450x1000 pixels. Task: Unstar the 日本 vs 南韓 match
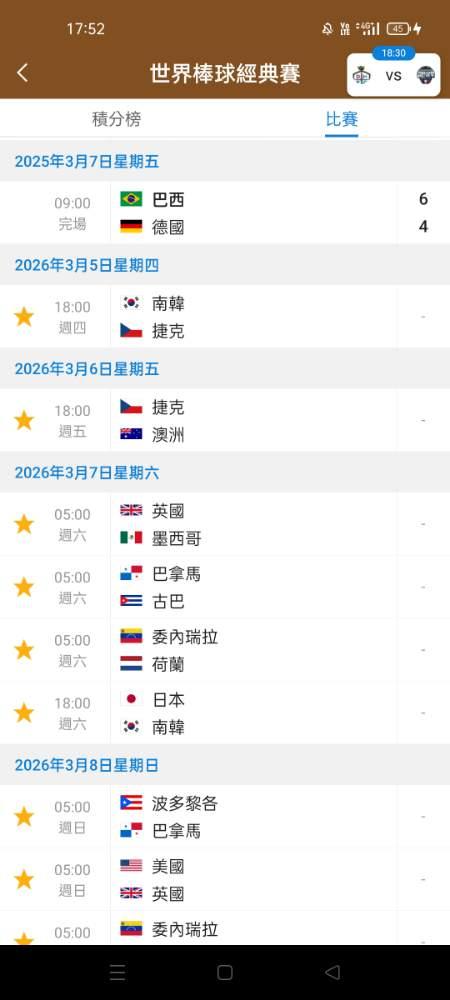(x=24, y=712)
